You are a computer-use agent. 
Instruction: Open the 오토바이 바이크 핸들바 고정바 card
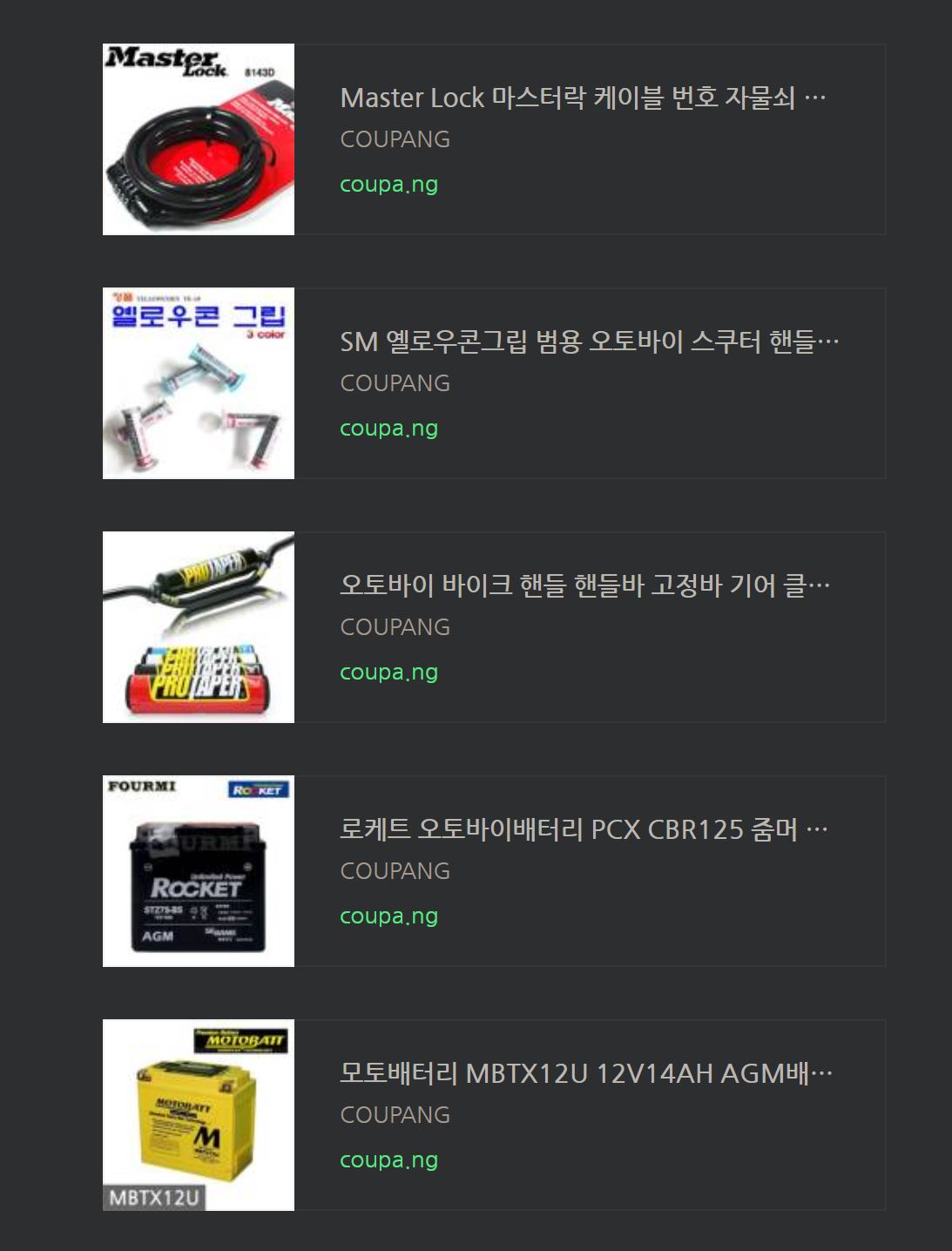click(494, 627)
